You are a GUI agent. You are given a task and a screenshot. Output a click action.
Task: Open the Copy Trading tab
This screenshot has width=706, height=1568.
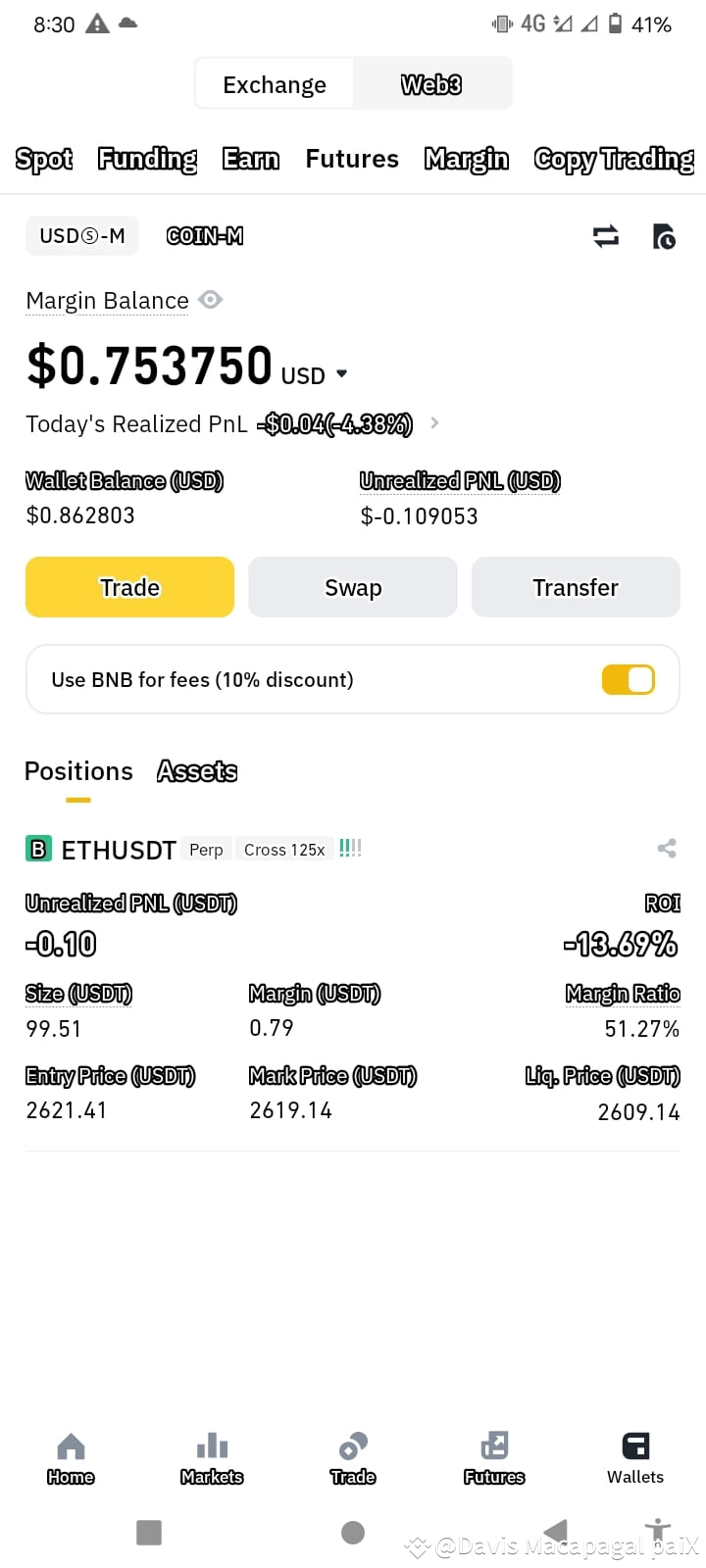pos(614,159)
